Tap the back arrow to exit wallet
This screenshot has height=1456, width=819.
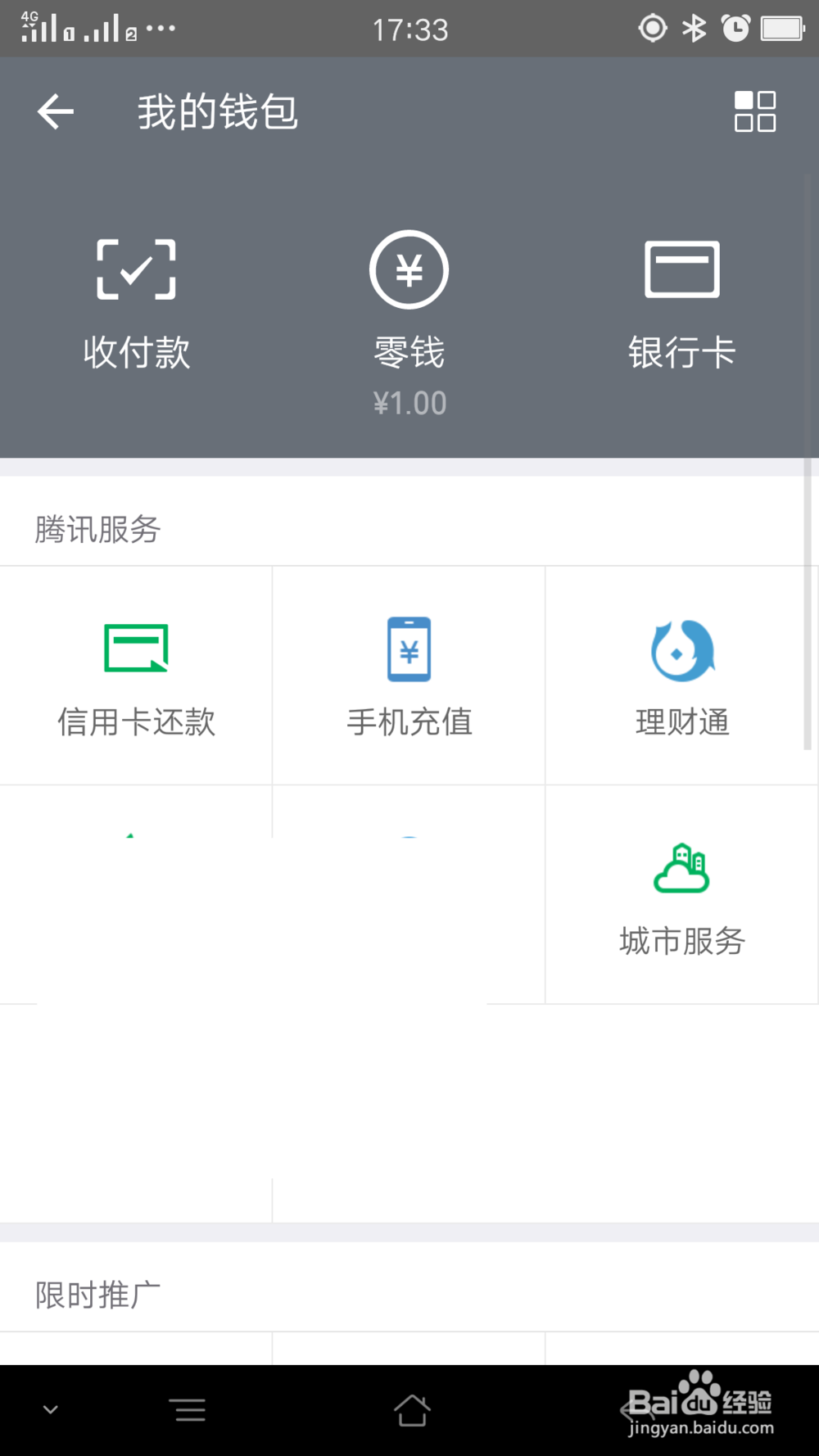tap(54, 111)
